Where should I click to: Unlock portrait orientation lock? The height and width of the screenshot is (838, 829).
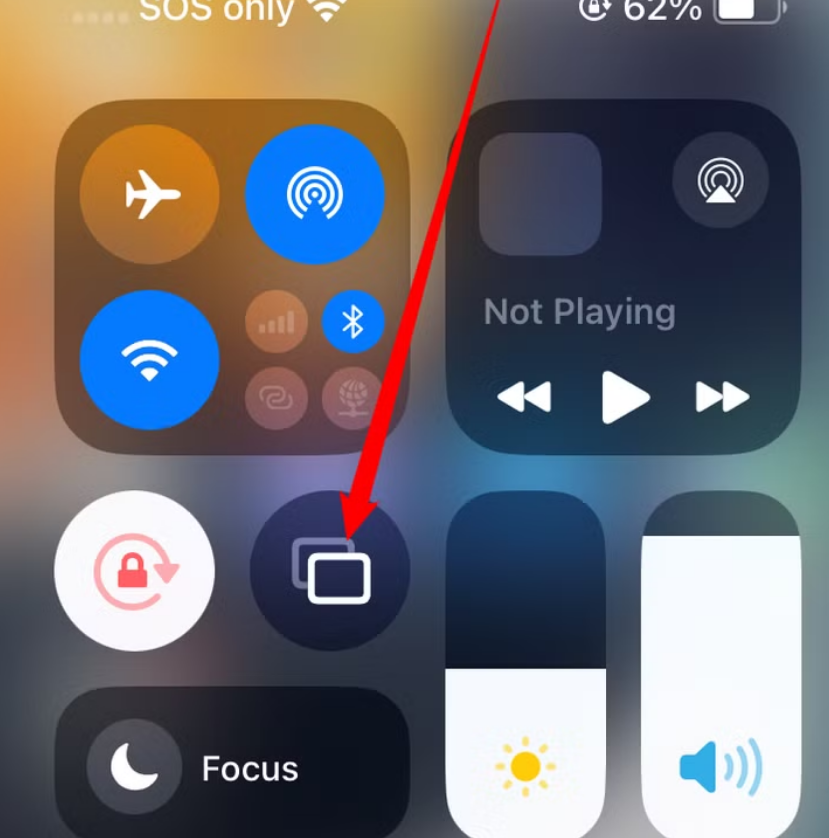click(x=134, y=571)
